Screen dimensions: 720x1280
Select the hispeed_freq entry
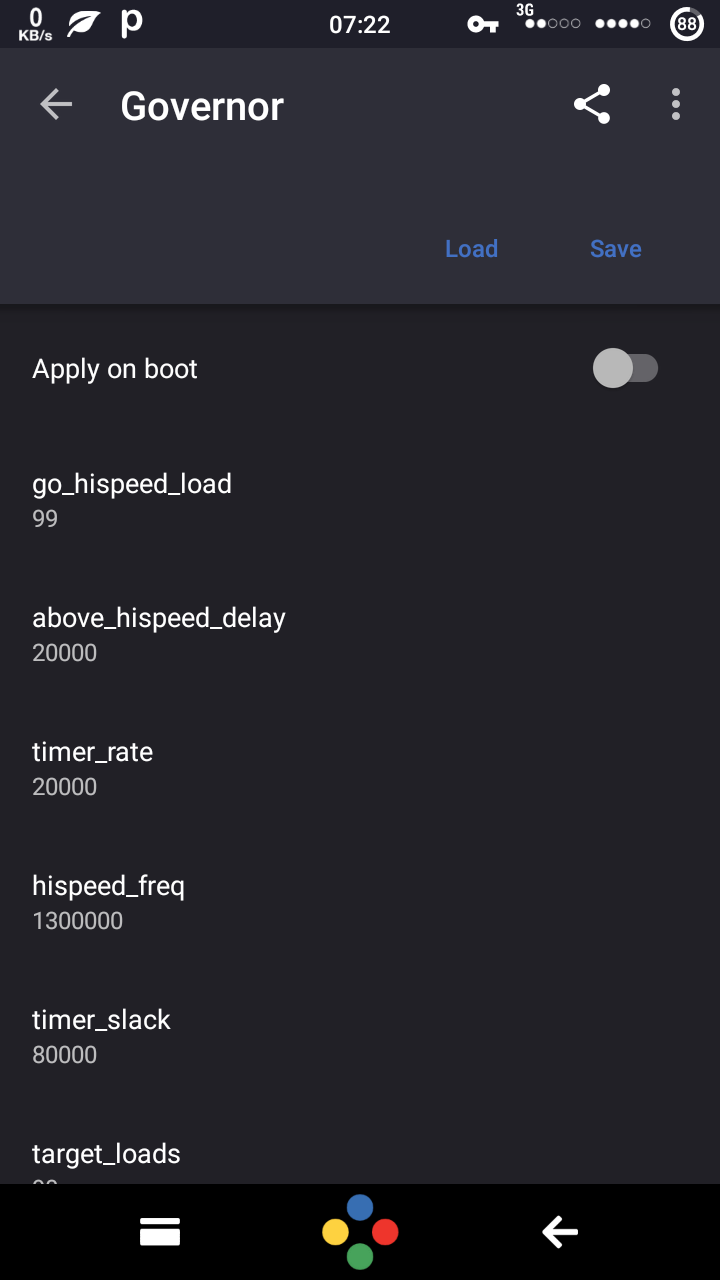click(x=360, y=902)
